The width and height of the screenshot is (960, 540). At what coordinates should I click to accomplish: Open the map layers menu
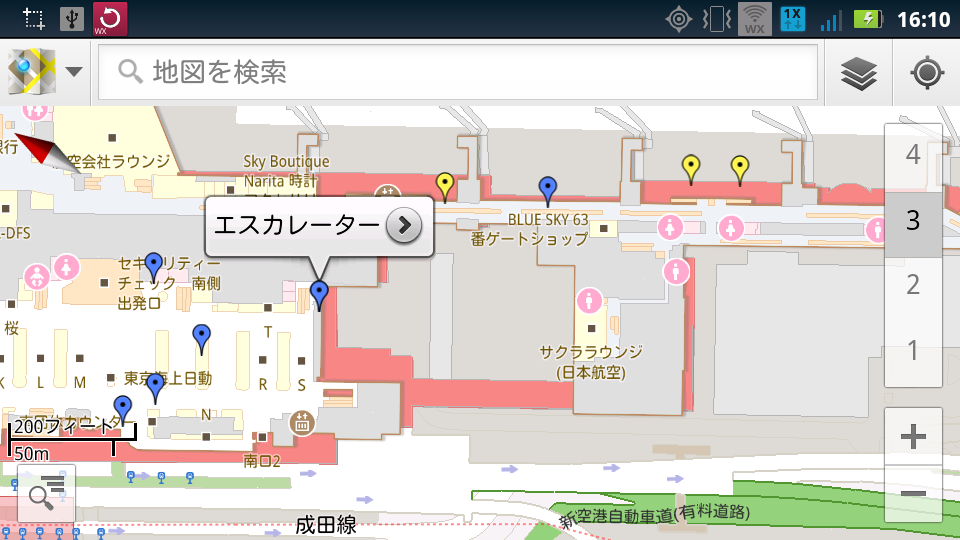tap(858, 73)
